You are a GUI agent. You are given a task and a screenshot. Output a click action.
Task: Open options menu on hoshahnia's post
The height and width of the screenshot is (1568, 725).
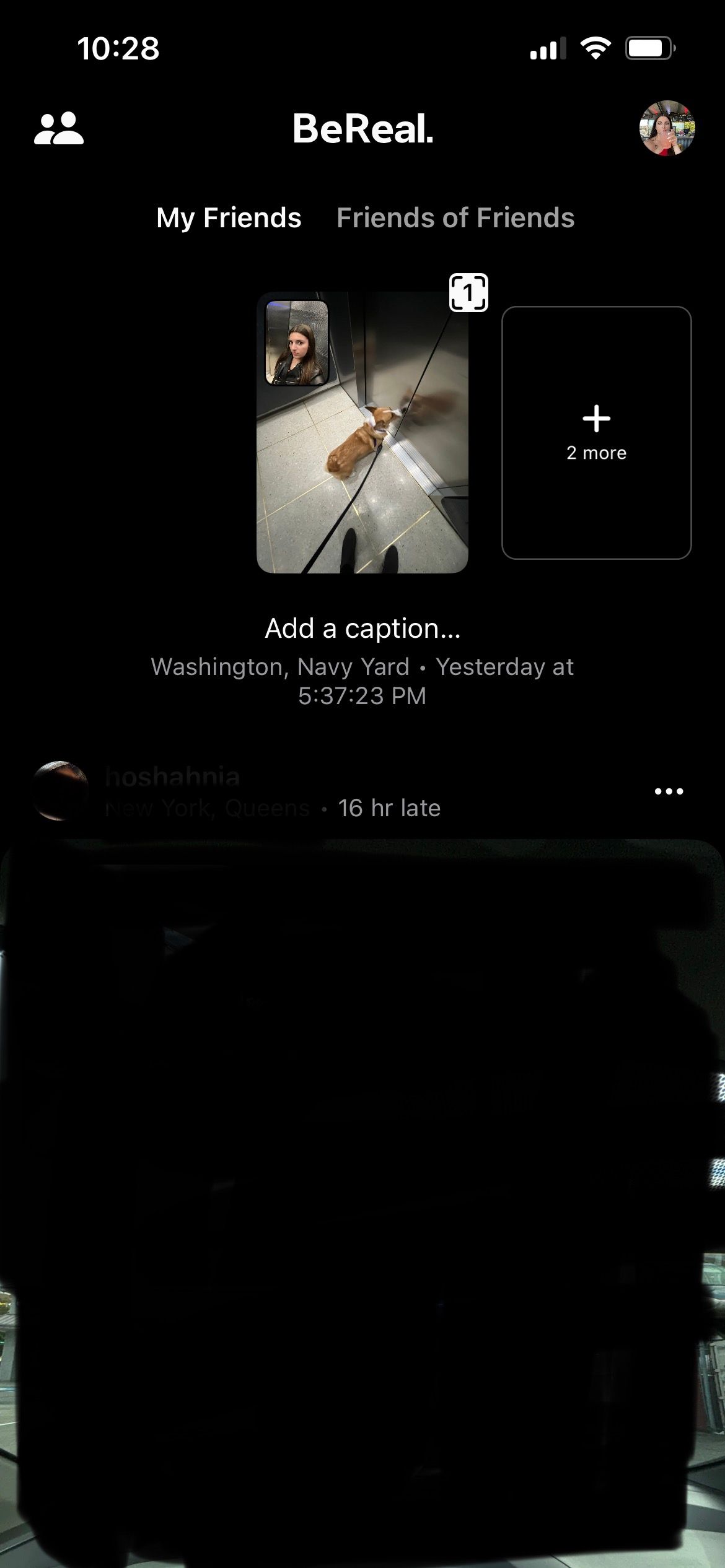669,791
